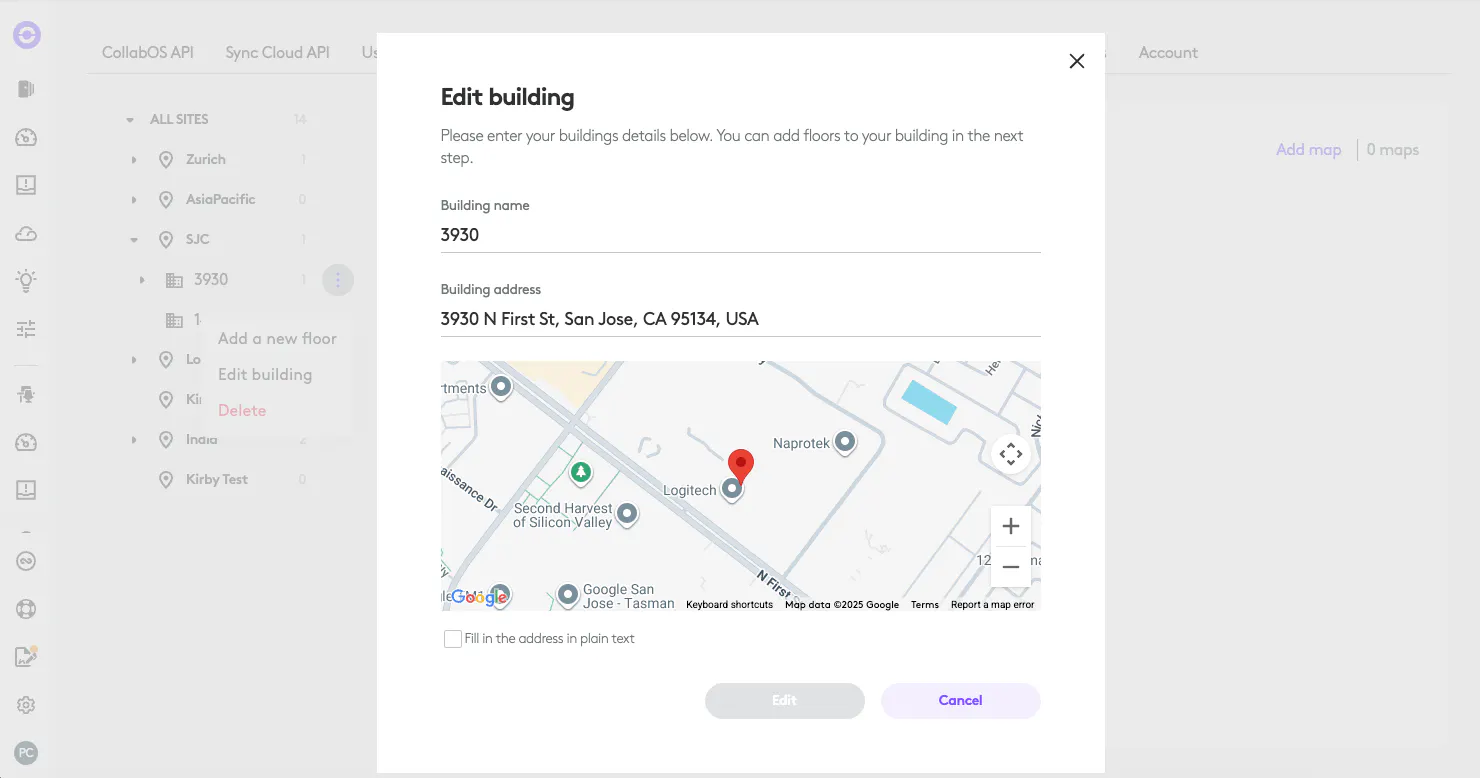Zoom out on the map
The height and width of the screenshot is (778, 1480).
coord(1010,567)
